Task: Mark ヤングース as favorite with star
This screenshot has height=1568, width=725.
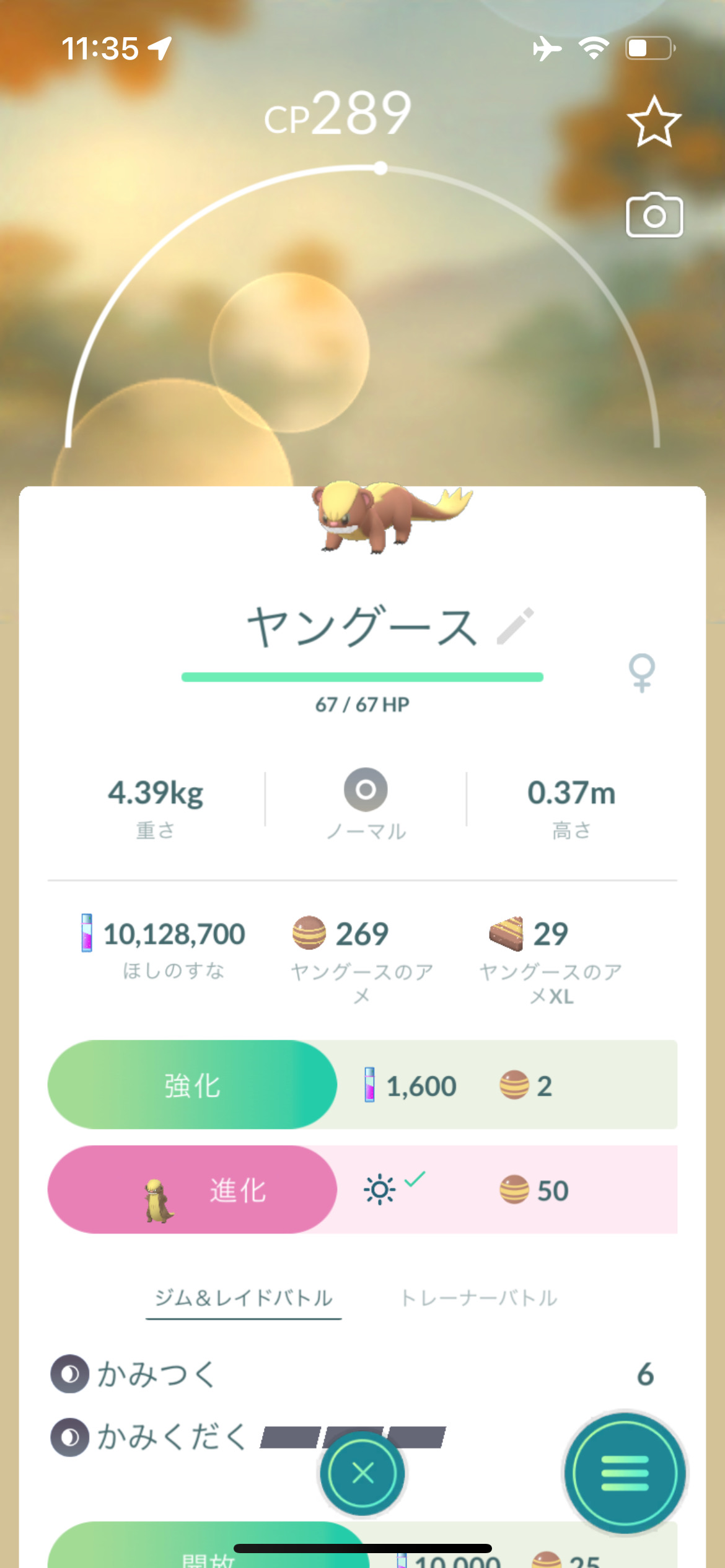Action: point(654,122)
